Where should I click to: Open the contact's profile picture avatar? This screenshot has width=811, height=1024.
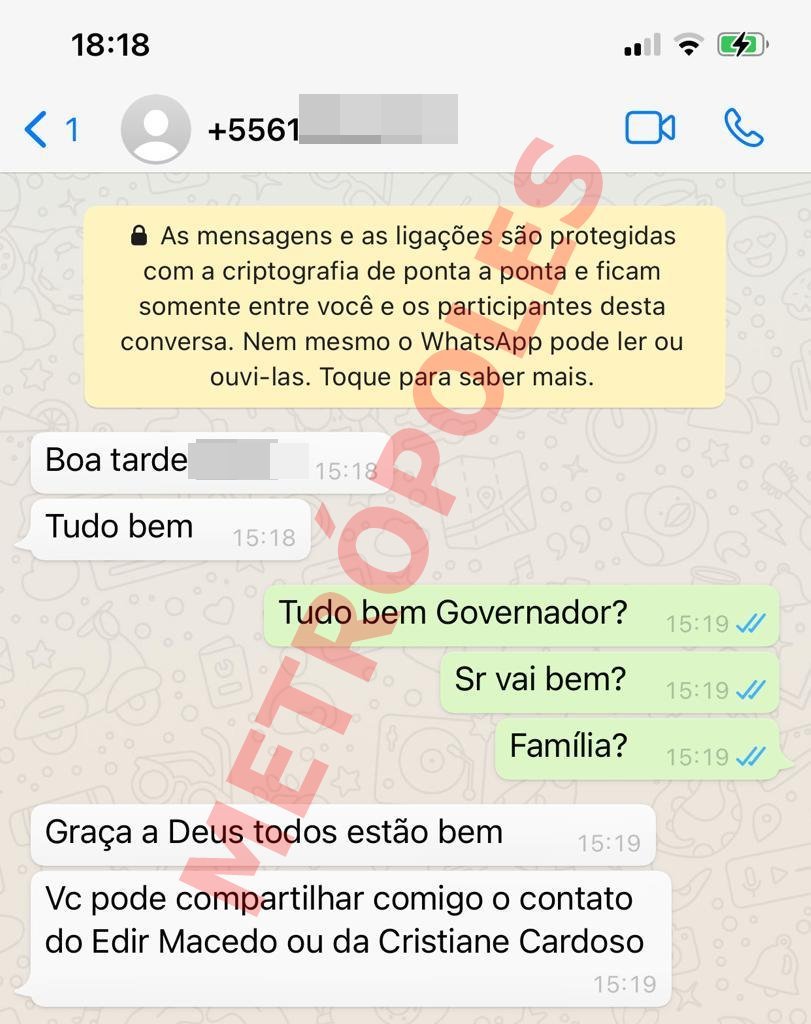click(x=155, y=129)
